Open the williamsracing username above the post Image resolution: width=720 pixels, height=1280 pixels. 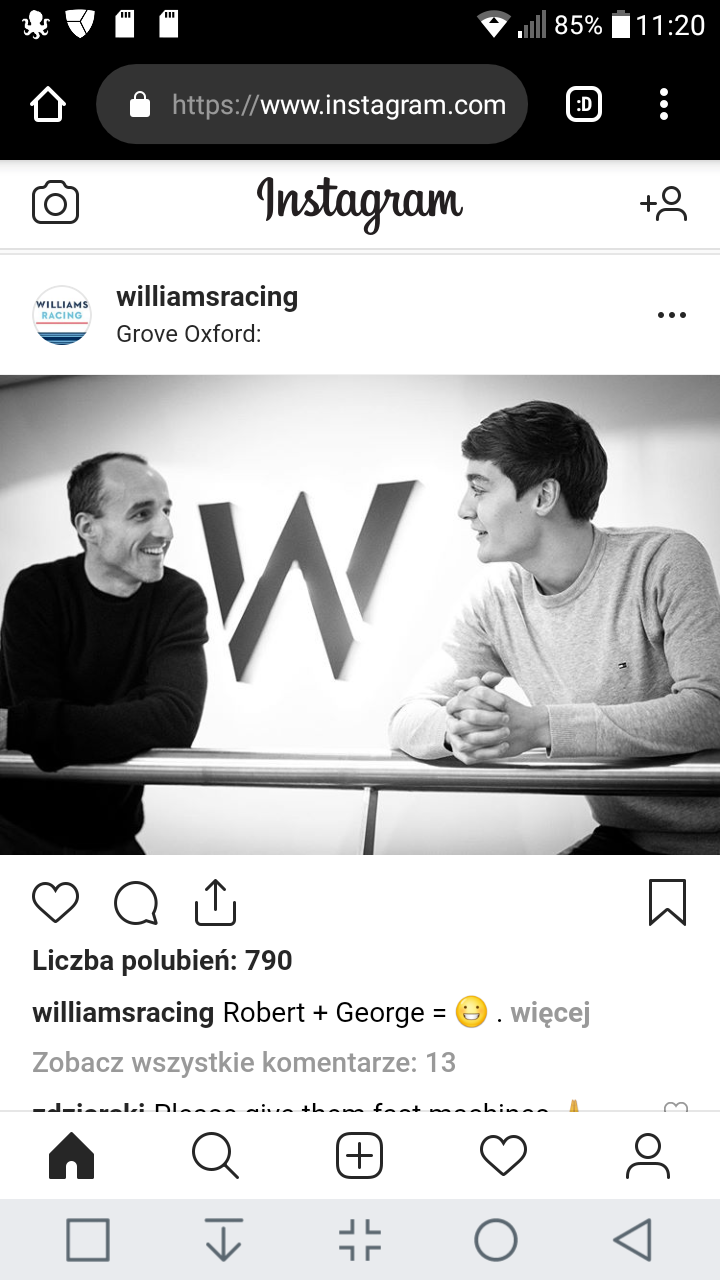(x=207, y=297)
